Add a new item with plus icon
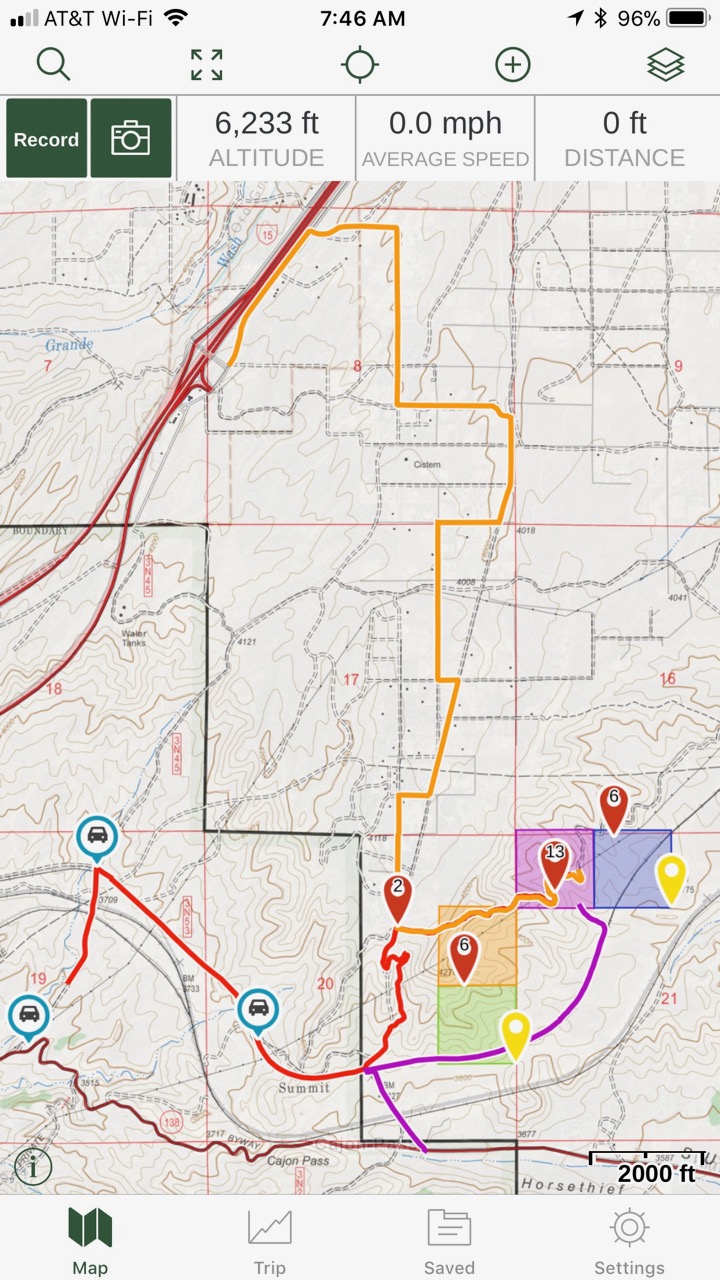720x1280 pixels. pyautogui.click(x=512, y=65)
